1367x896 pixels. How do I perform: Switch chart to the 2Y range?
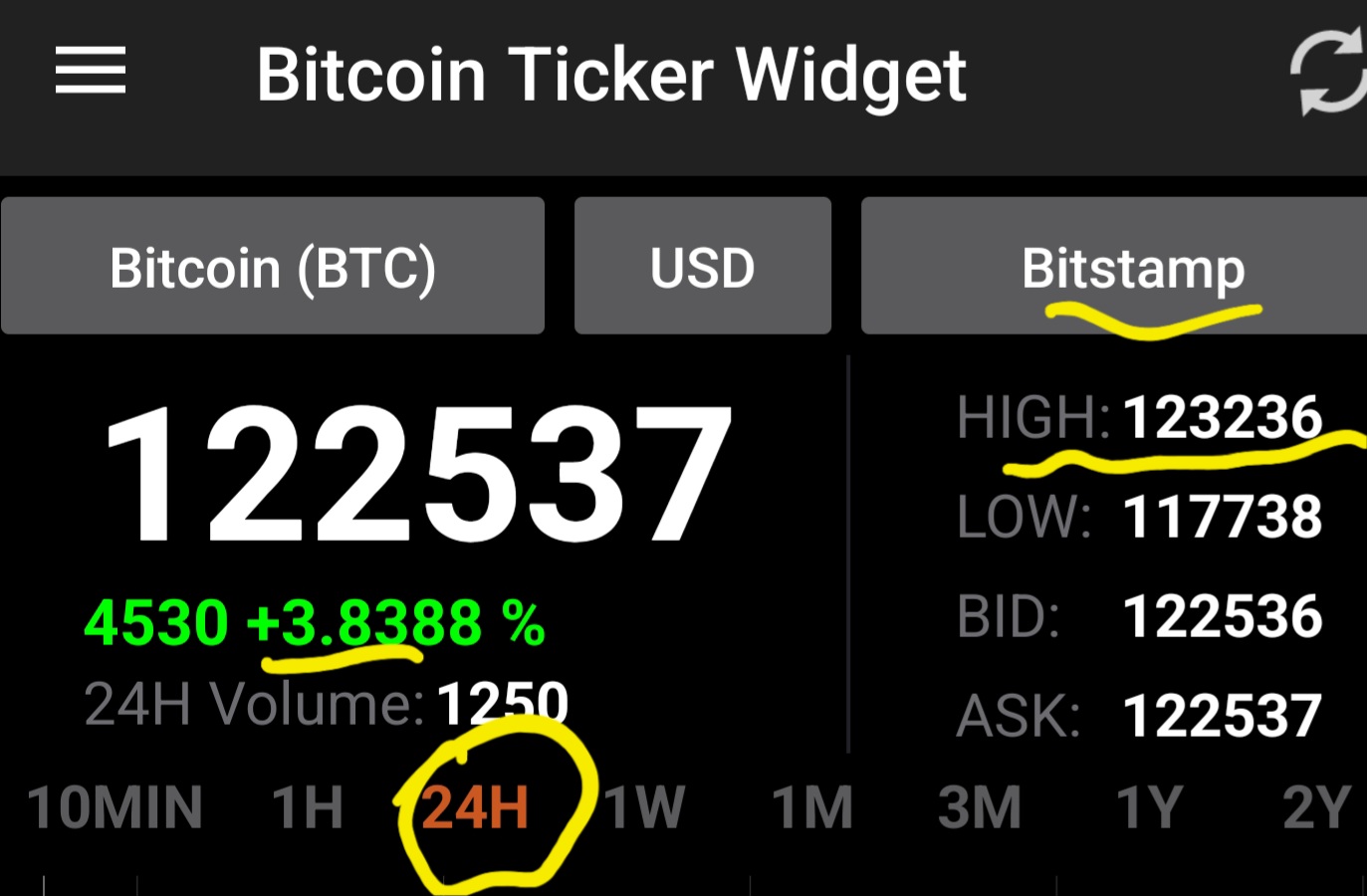1316,807
